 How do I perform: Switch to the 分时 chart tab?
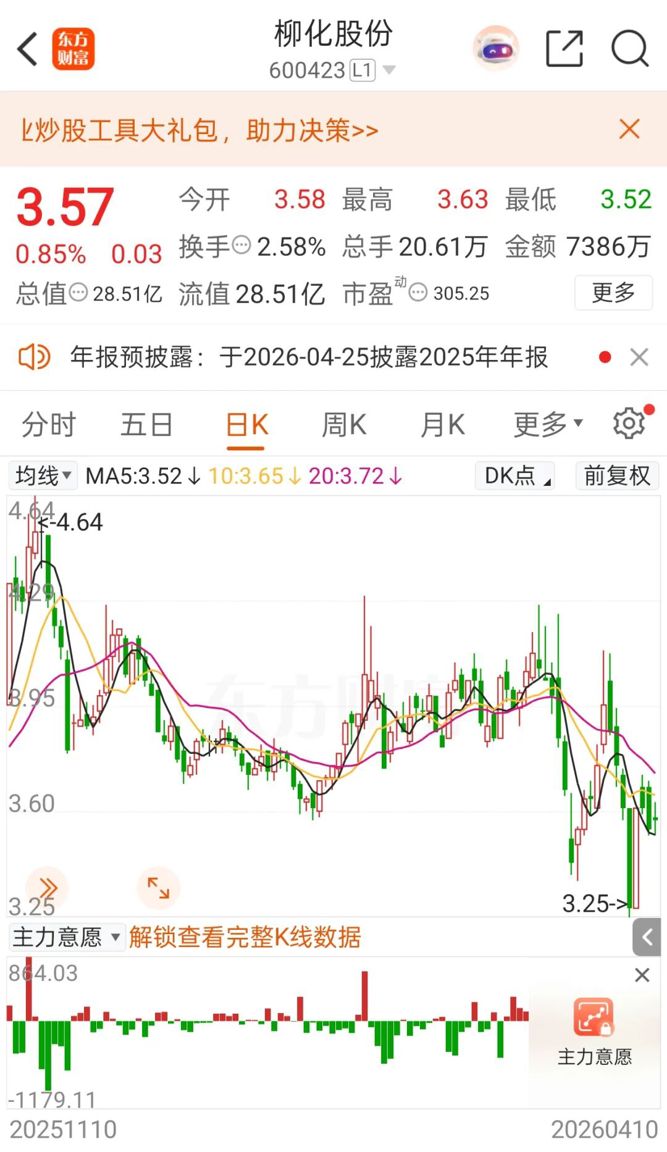point(48,425)
